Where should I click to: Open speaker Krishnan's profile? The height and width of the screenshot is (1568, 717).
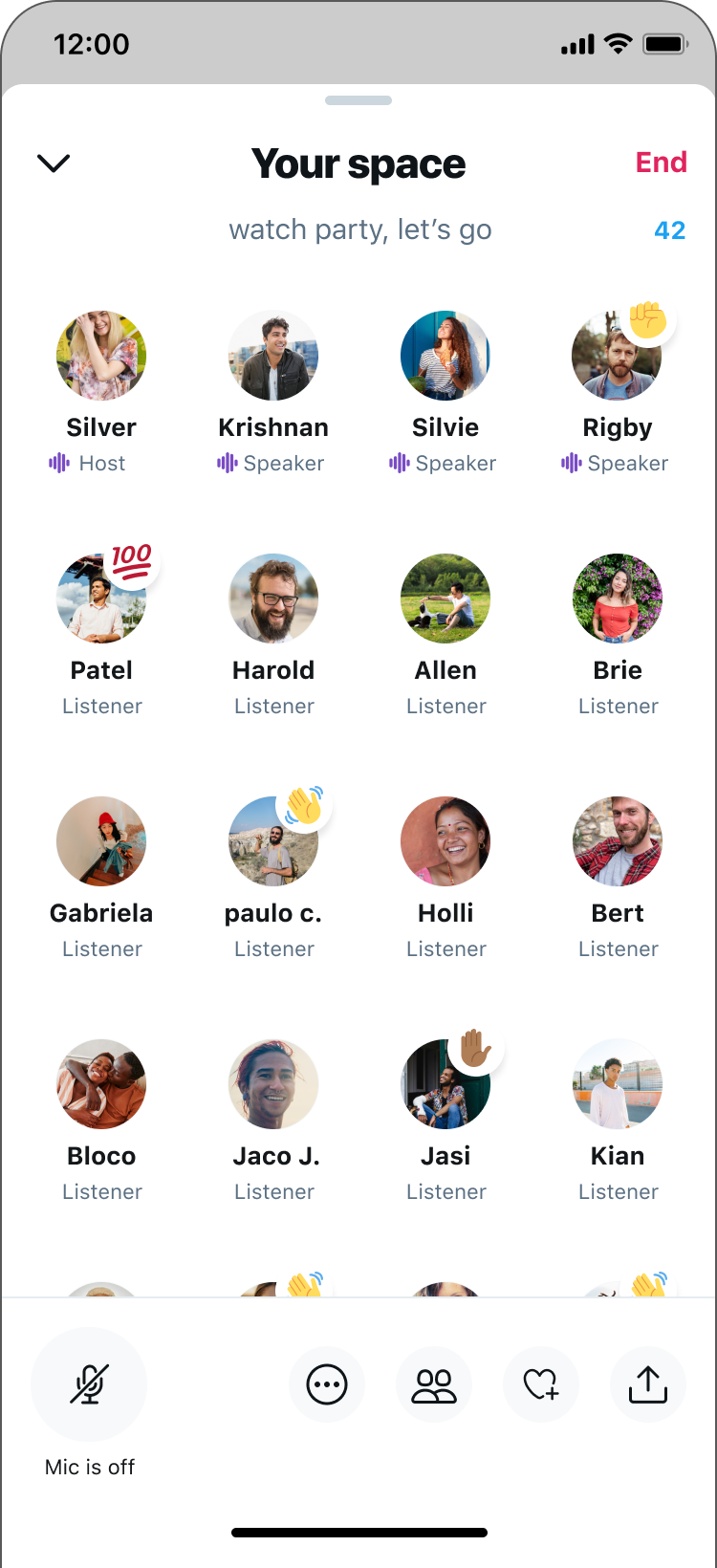pos(273,356)
